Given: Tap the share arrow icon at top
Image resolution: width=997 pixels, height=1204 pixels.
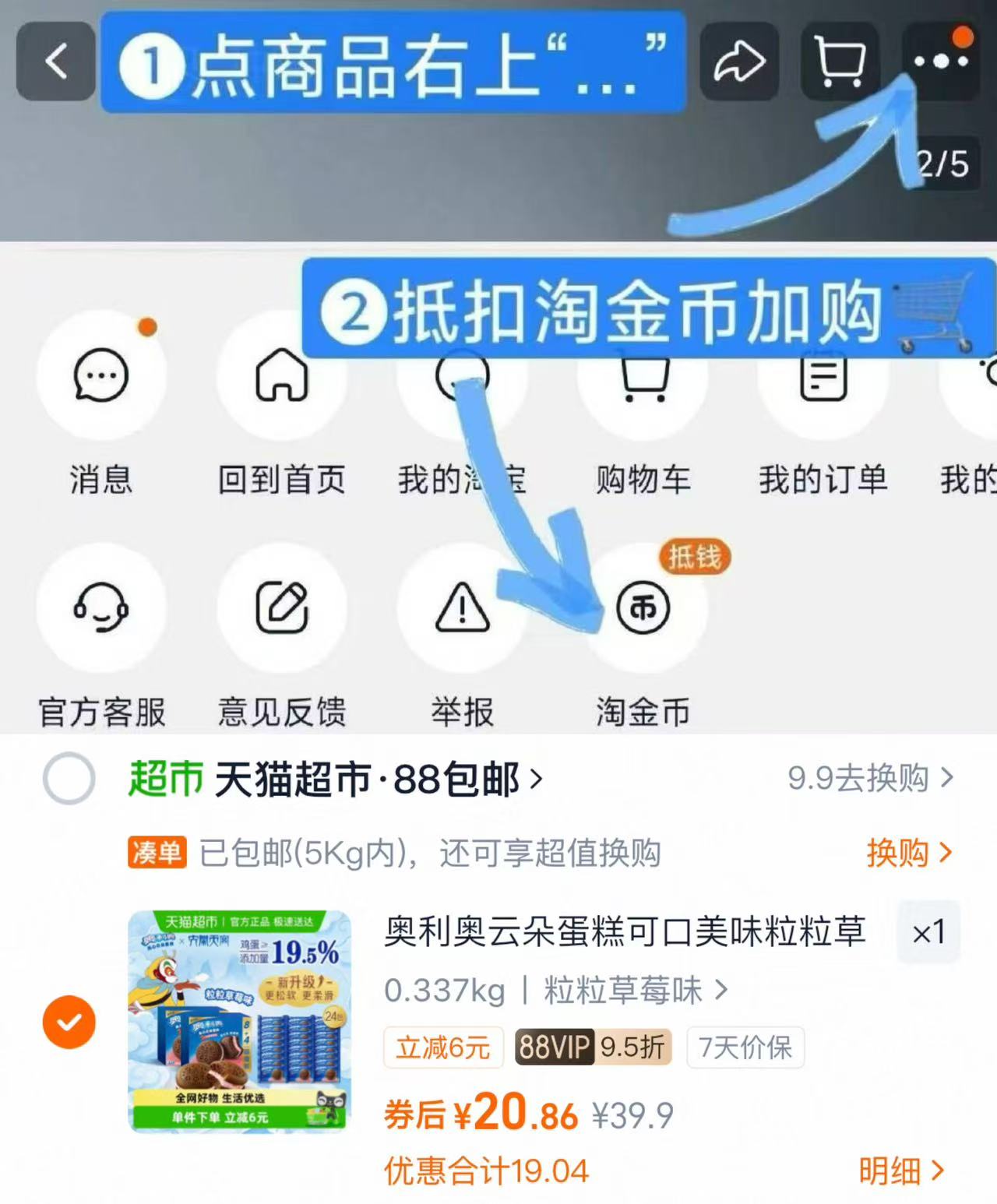Looking at the screenshot, I should click(738, 62).
